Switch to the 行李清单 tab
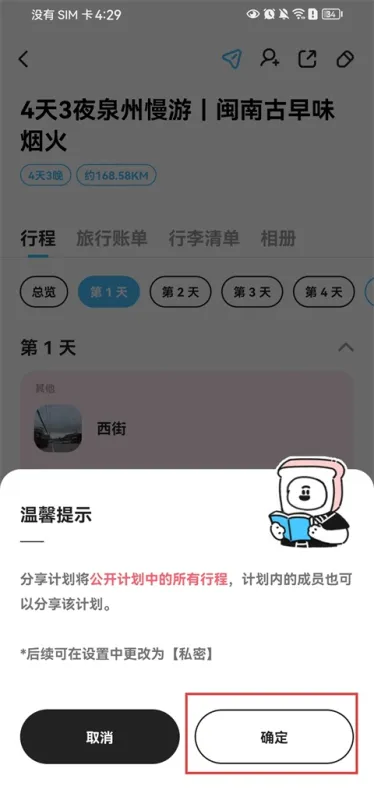This screenshot has height=800, width=374. [x=204, y=238]
